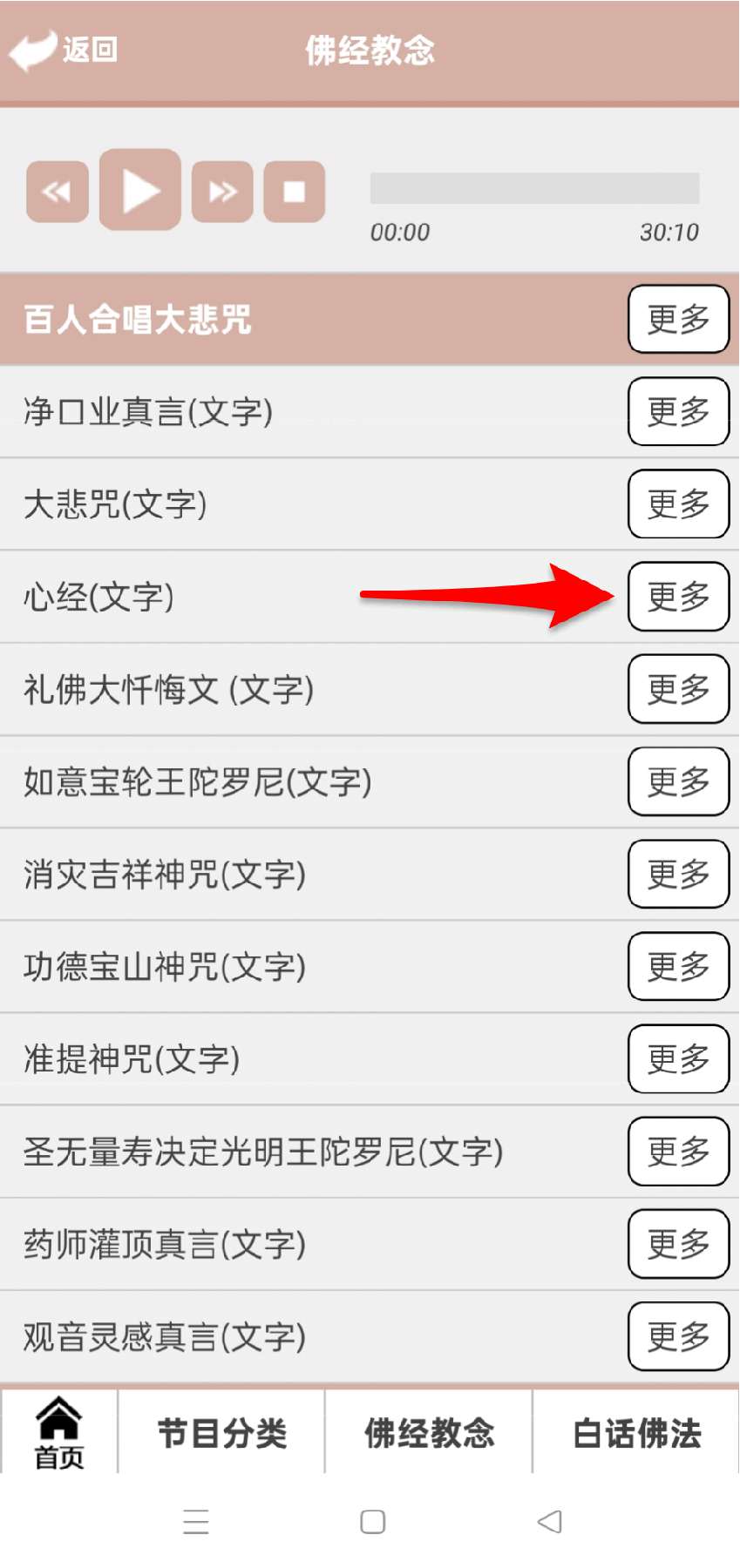Switch to the 节目分类 tab
740x1568 pixels.
(x=221, y=1433)
